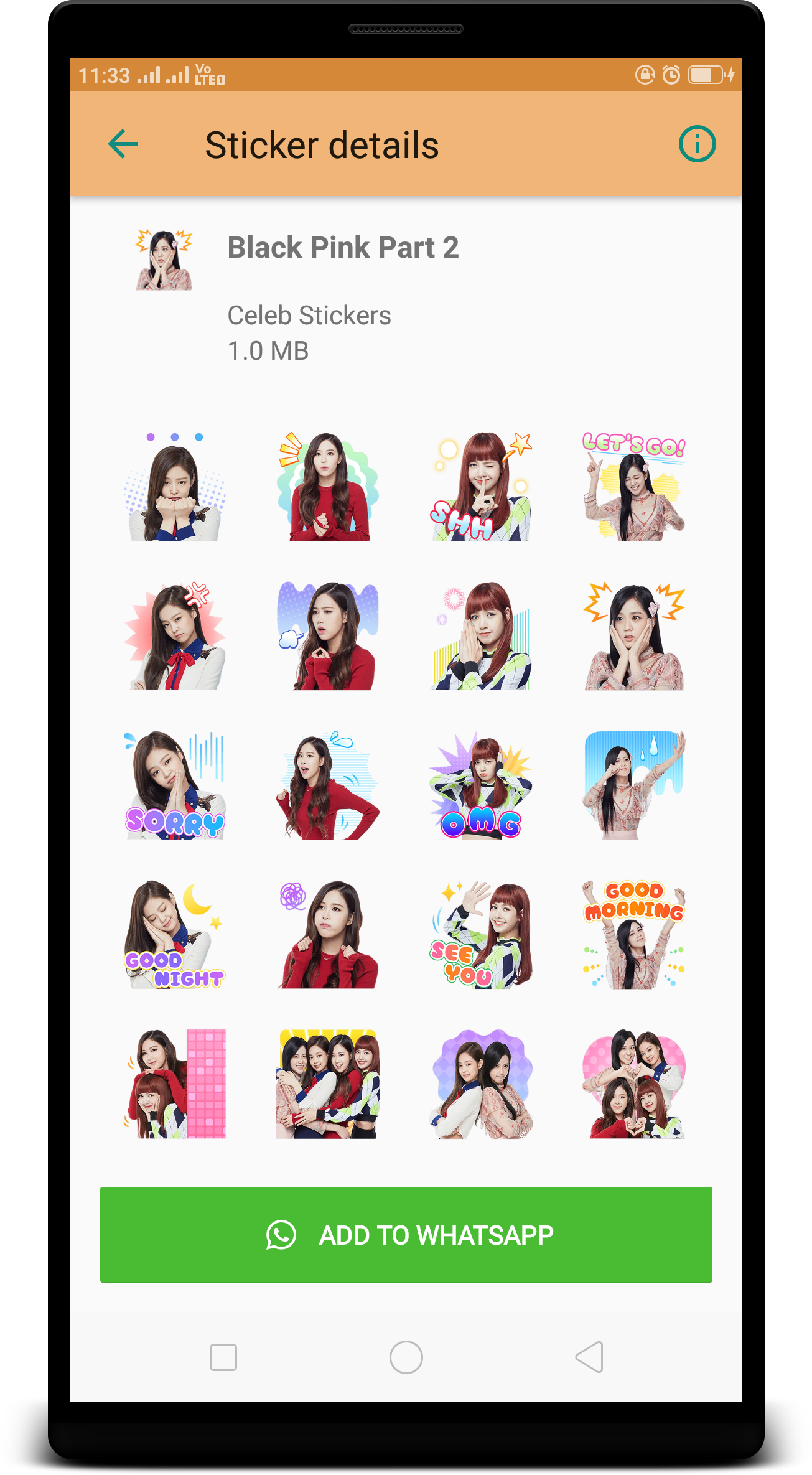Tap the back arrow in the toolbar
This screenshot has width=812, height=1475.
122,143
